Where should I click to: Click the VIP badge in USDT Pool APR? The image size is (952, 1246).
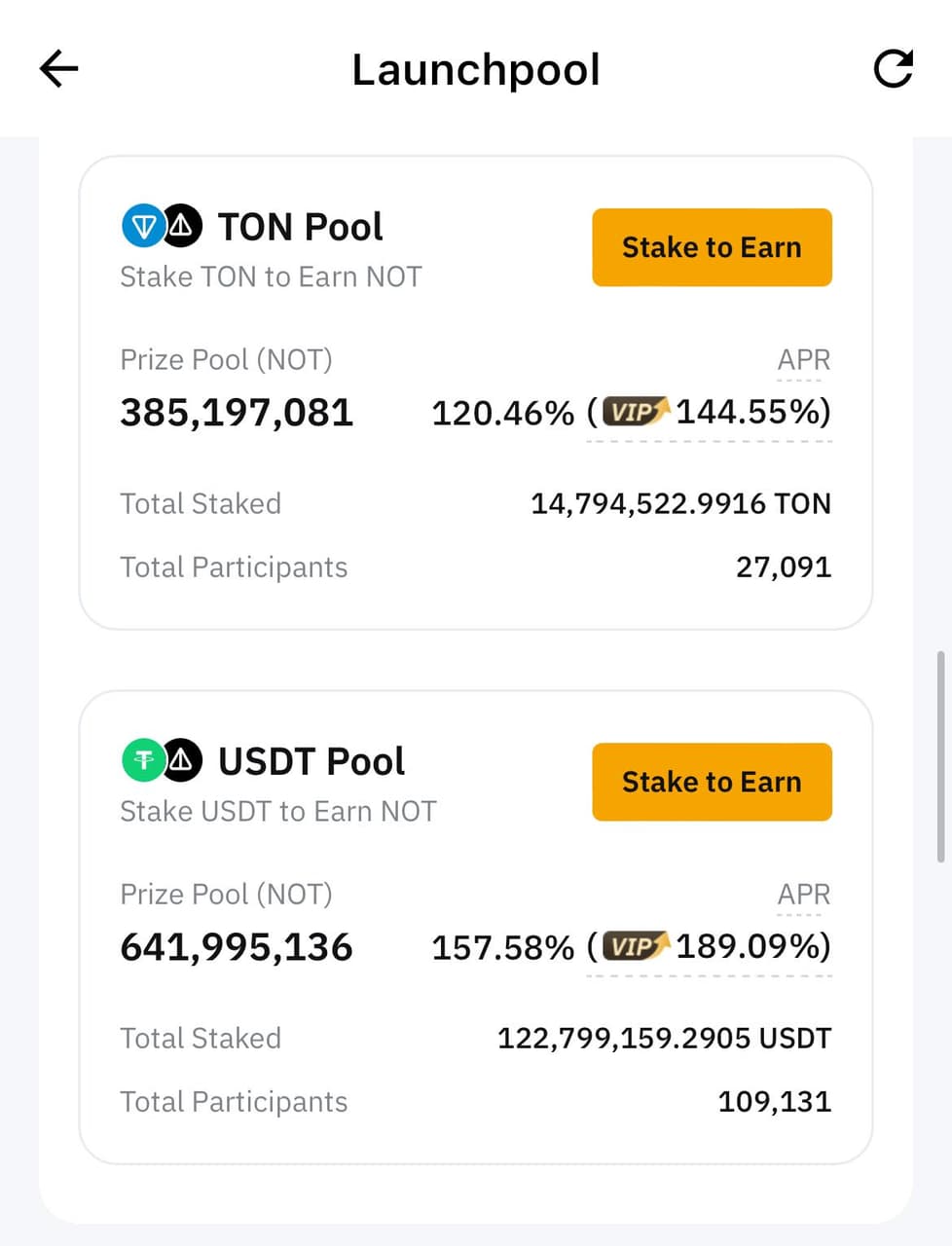pyautogui.click(x=637, y=946)
